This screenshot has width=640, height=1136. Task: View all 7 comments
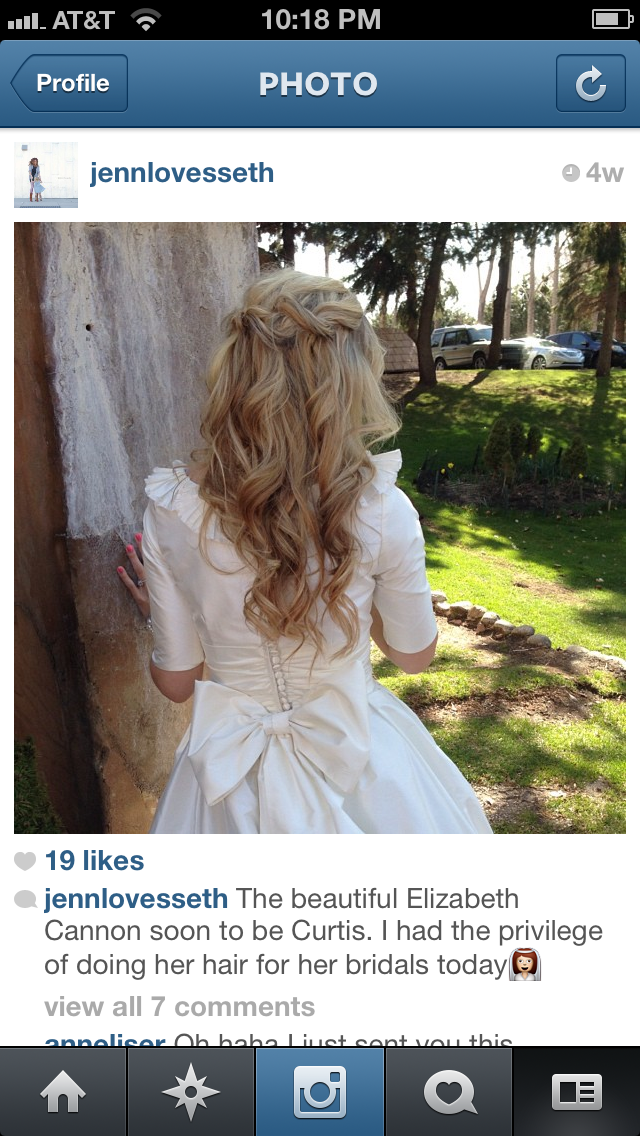click(x=180, y=1007)
